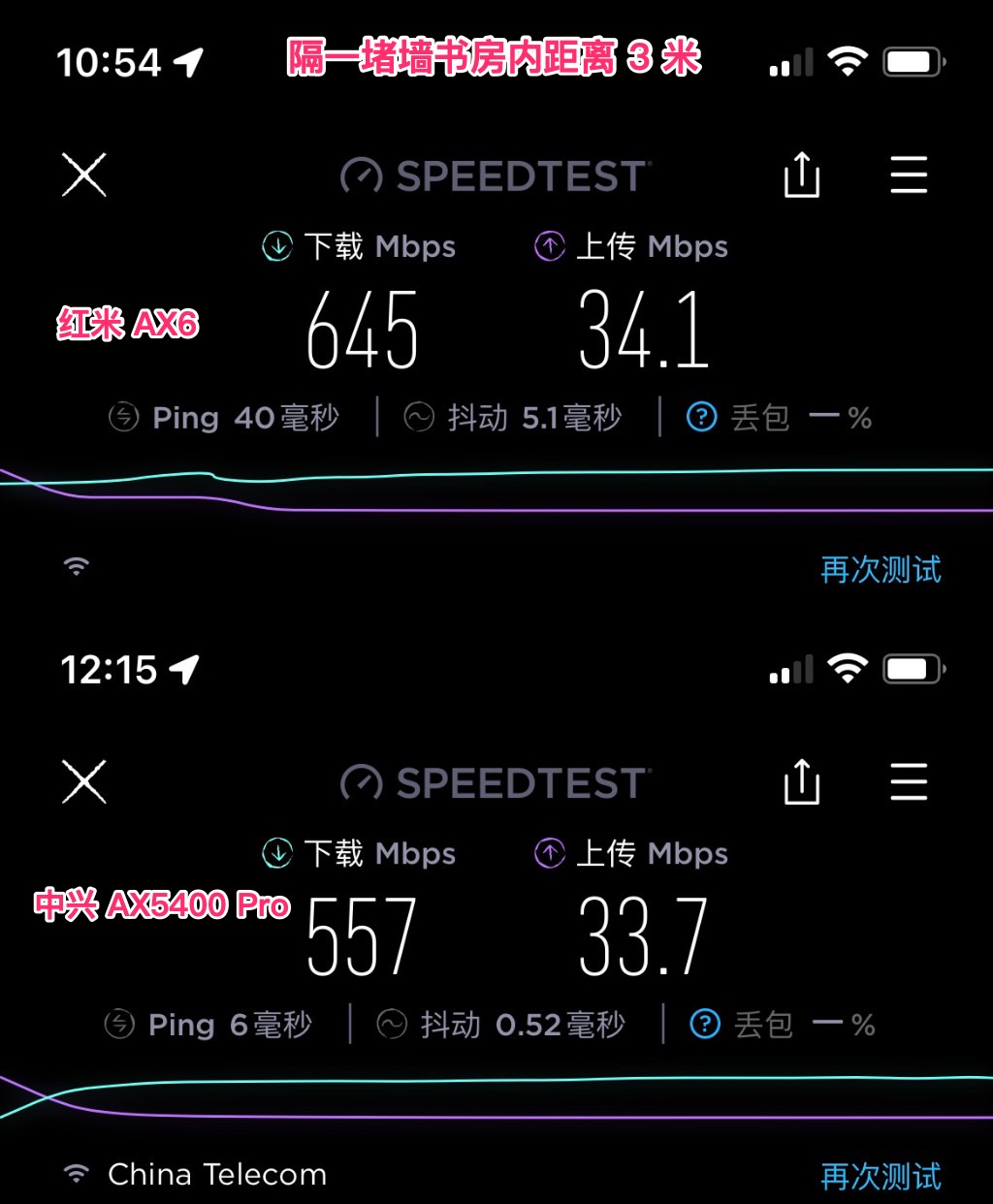Screen dimensions: 993x1204
Task: Tap 再次测试 below the 中兴 AX5400 Pro result
Action: point(881,1176)
